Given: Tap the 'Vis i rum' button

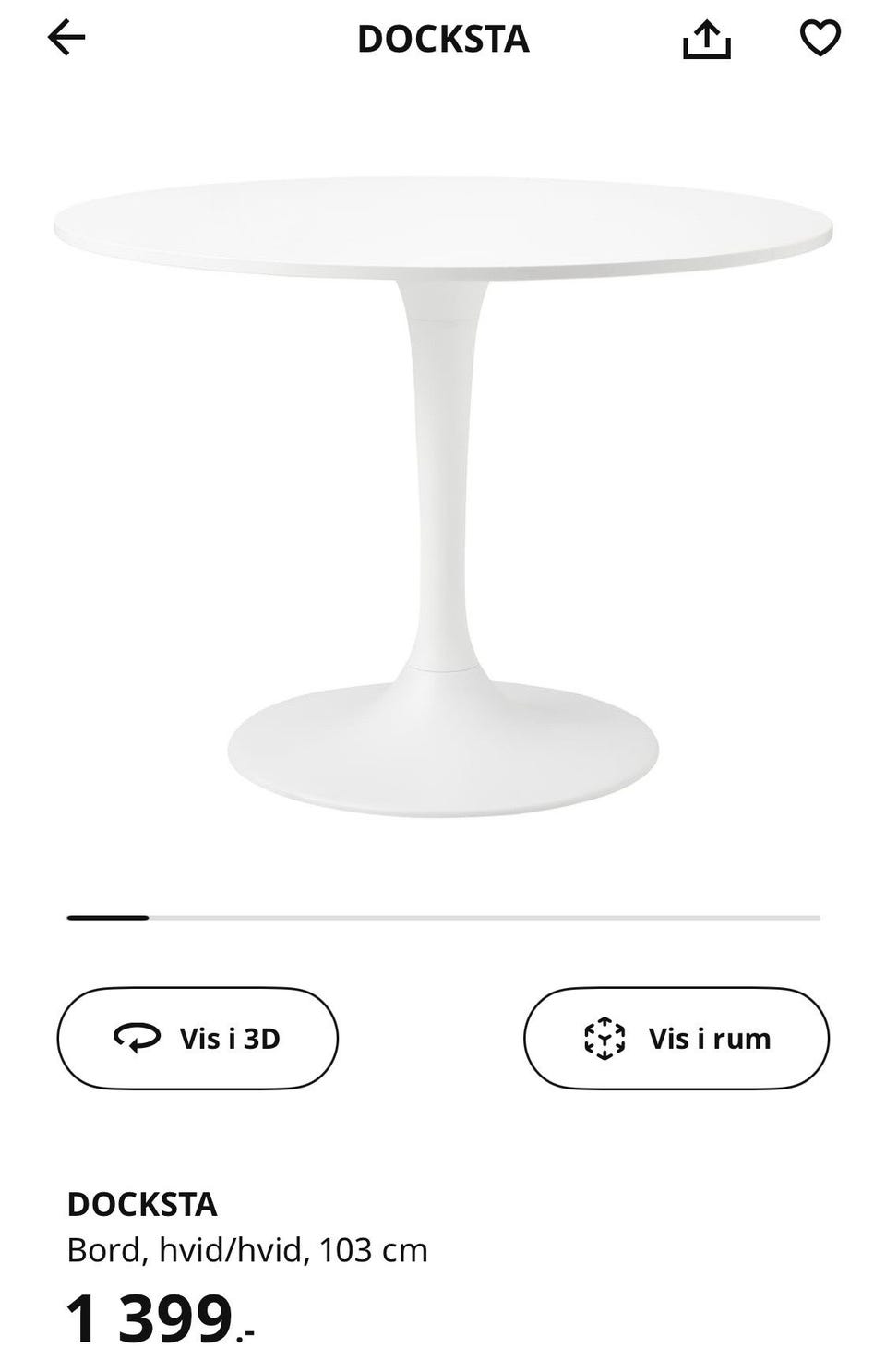Looking at the screenshot, I should (676, 1039).
